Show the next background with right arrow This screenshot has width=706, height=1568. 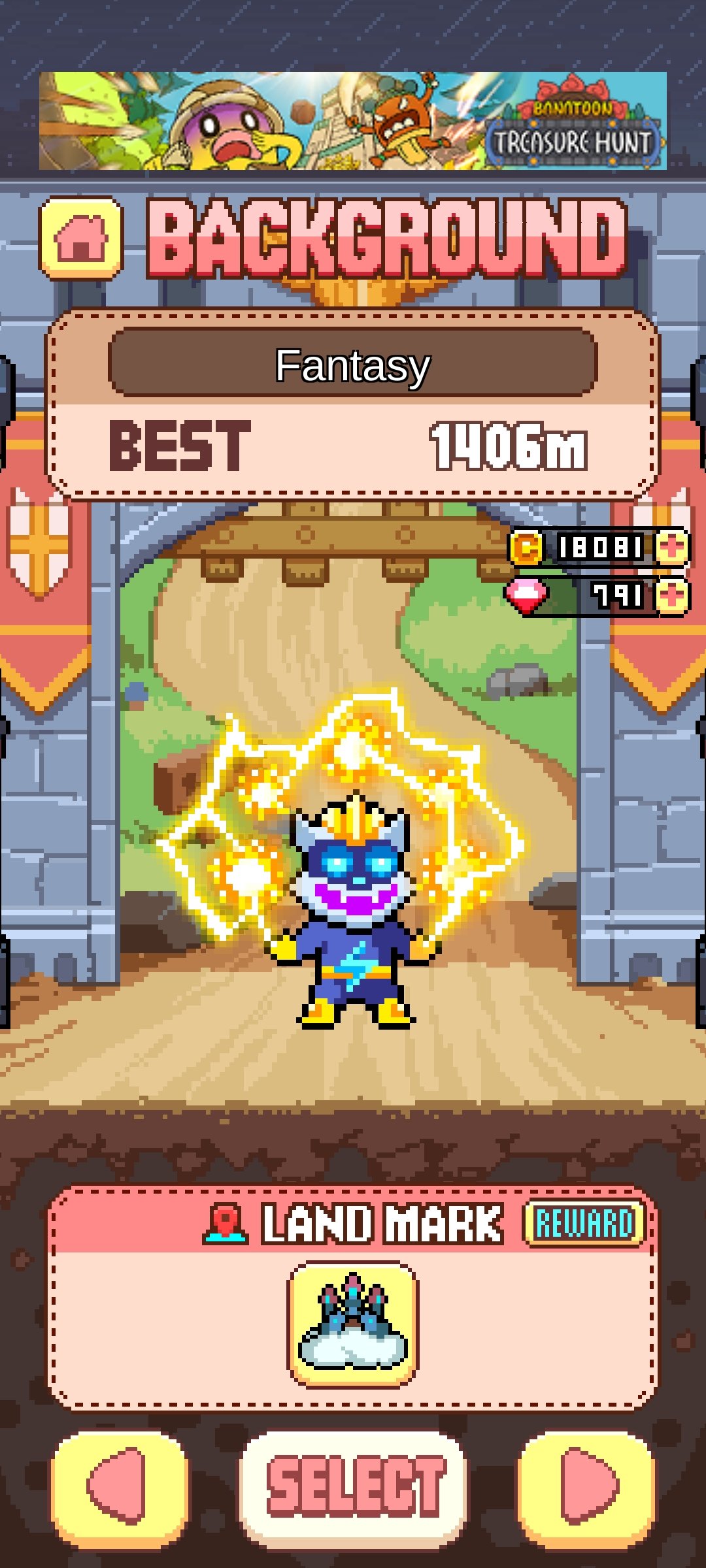pos(587,1490)
